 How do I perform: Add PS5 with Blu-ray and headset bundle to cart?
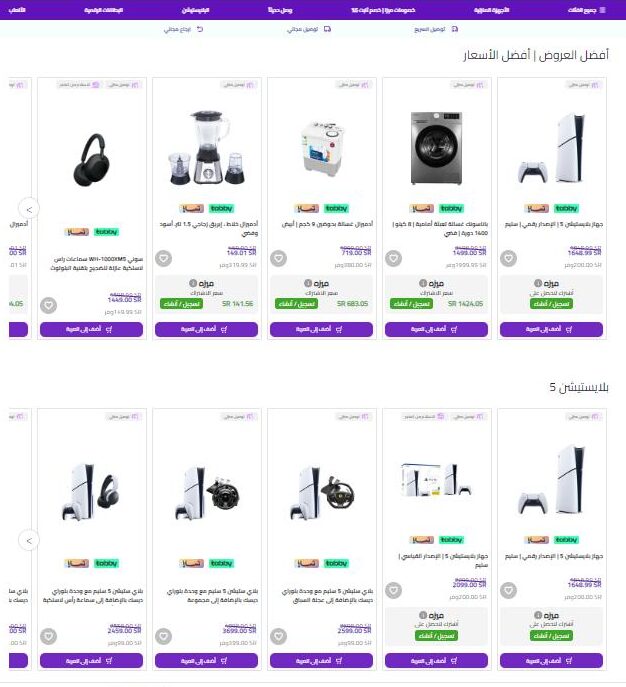pos(92,660)
